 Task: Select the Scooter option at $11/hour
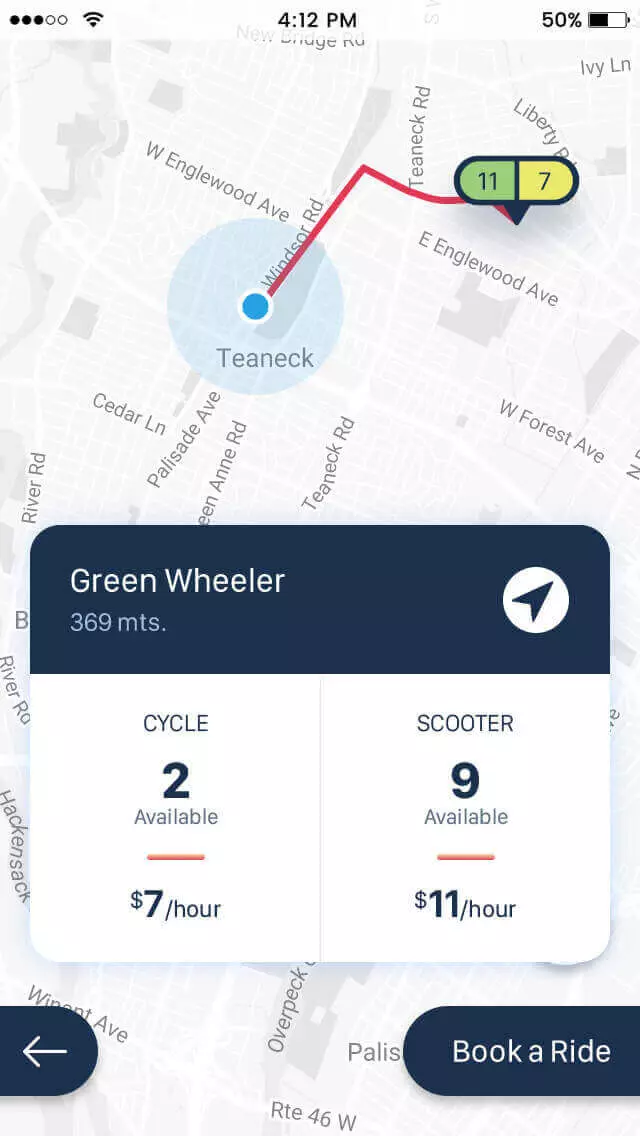[465, 815]
